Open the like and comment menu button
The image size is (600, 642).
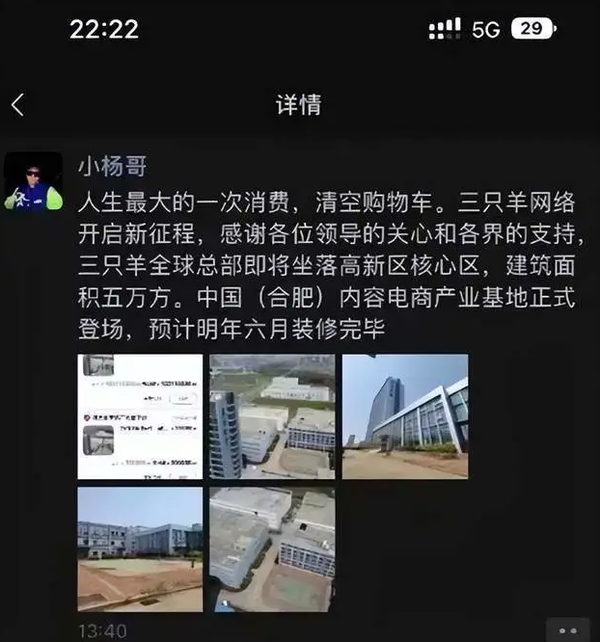[x=567, y=631]
